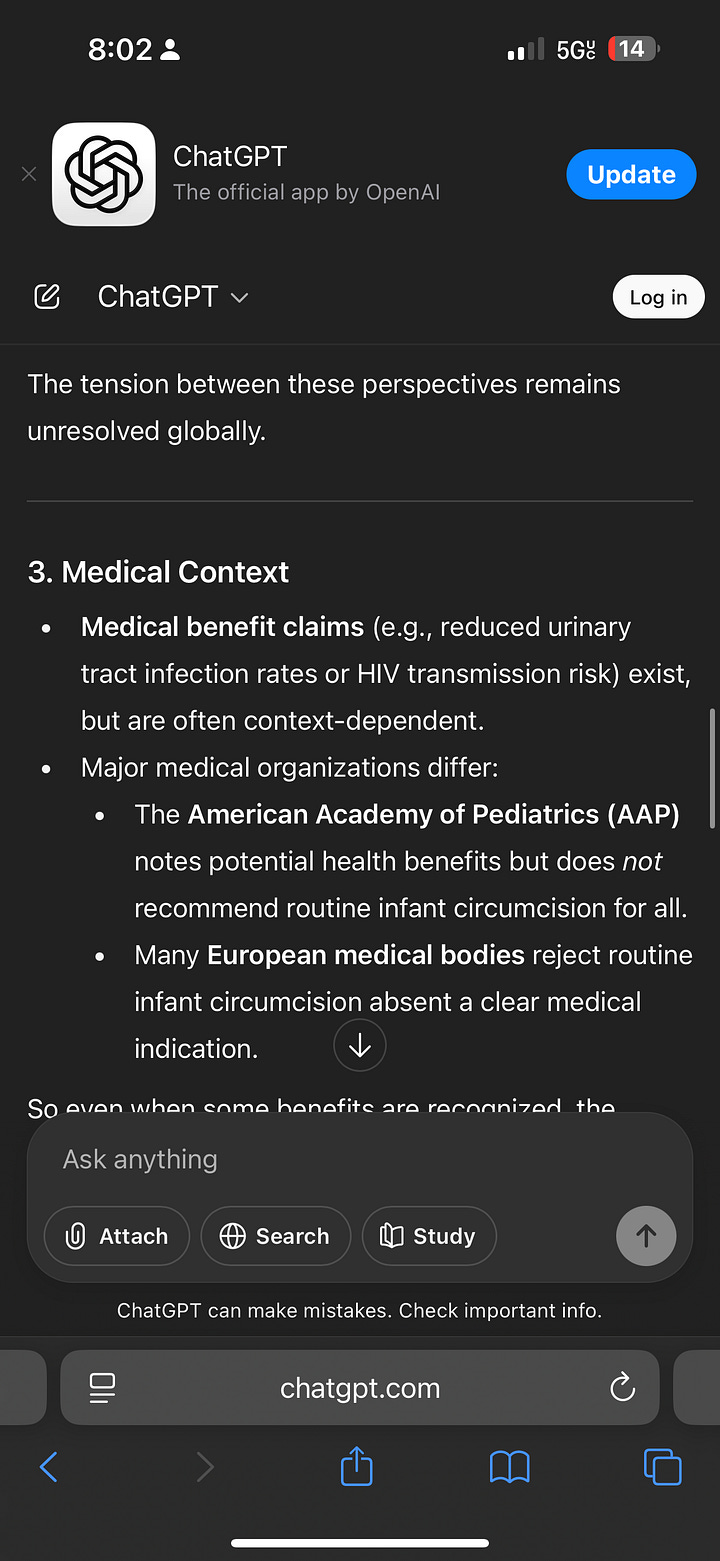Jump to bottom with the down arrow
Viewport: 720px width, 1561px height.
point(360,1046)
